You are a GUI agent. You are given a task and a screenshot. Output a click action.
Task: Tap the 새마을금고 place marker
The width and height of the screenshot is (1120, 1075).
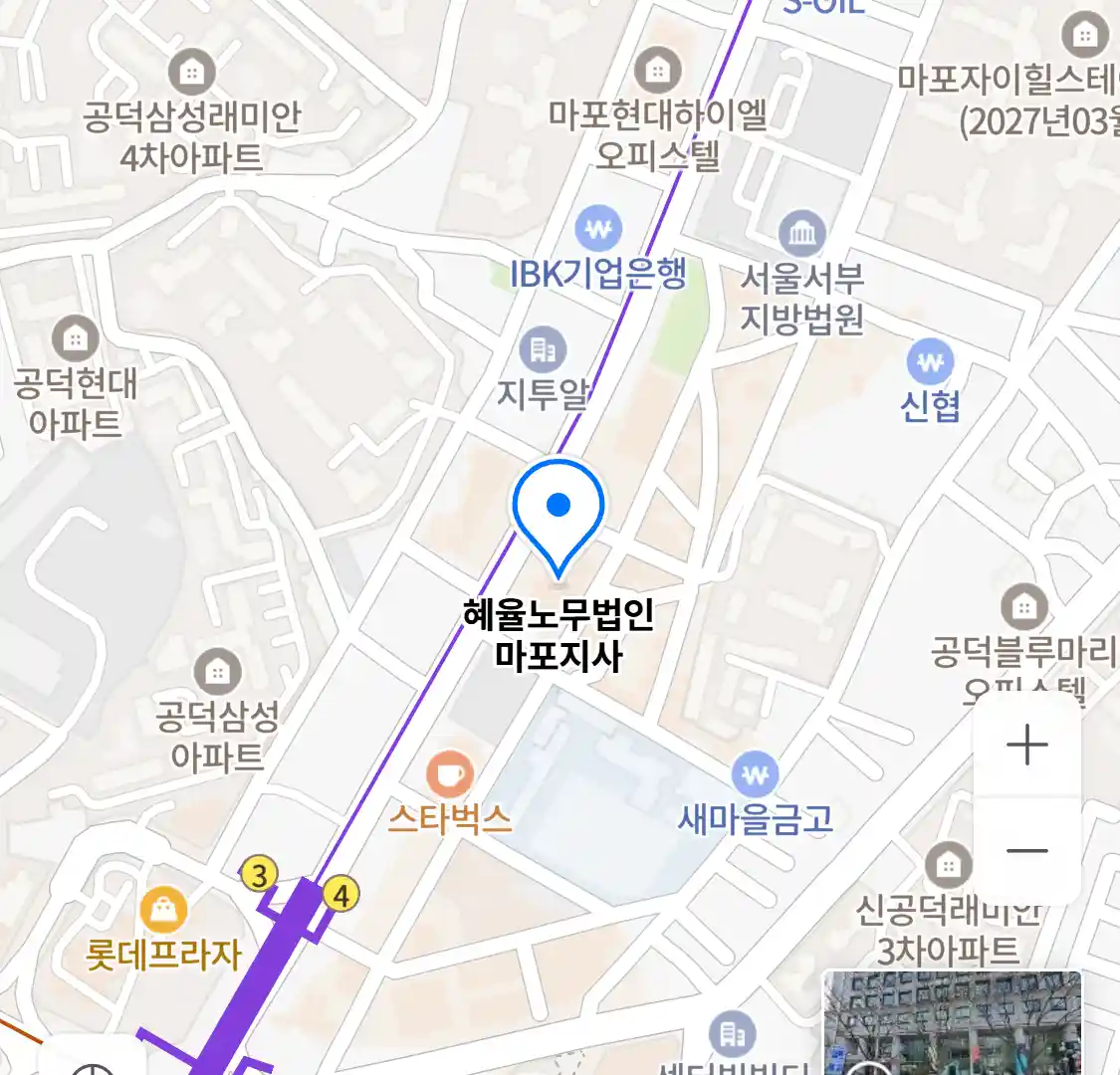tap(756, 774)
